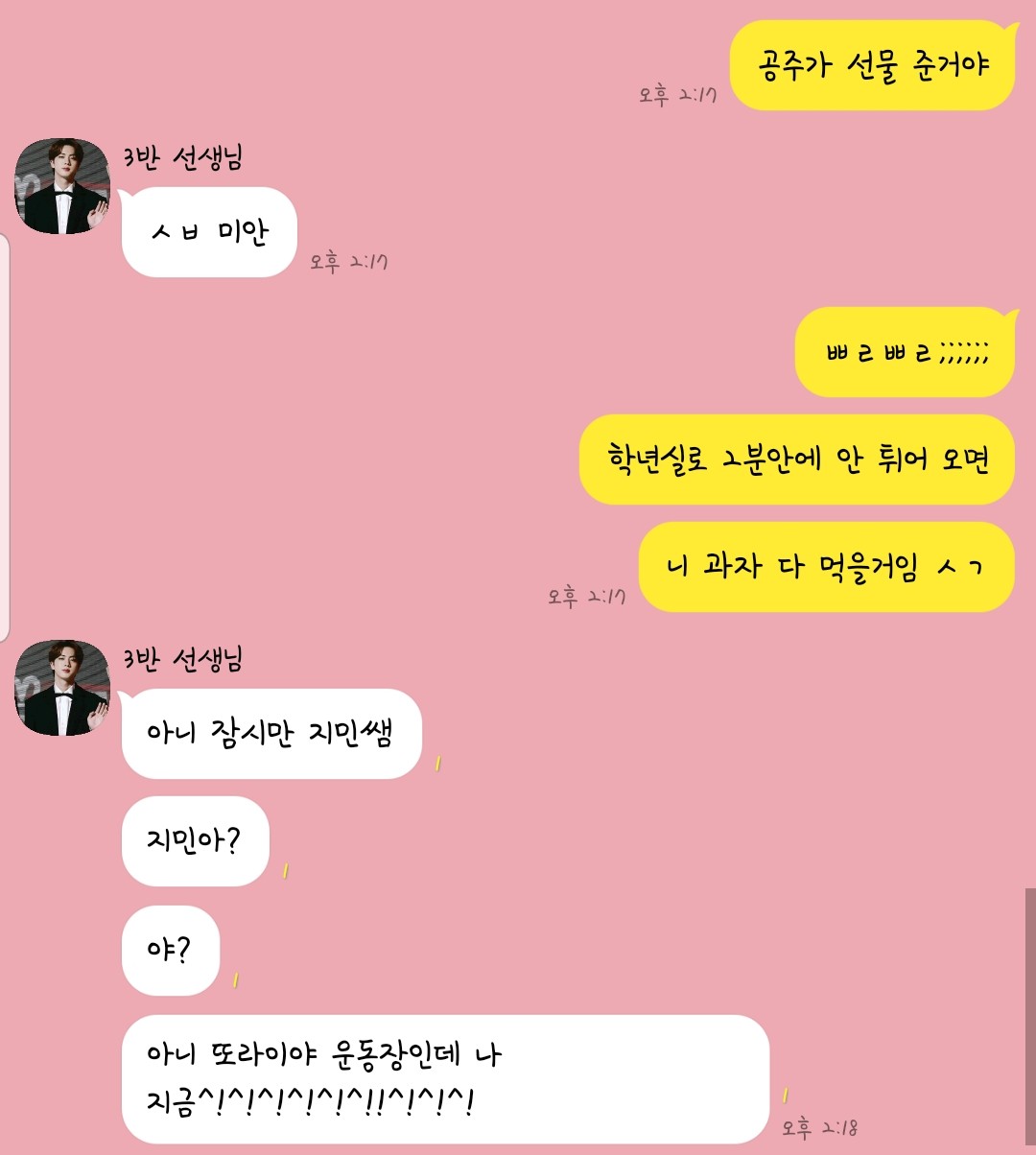Screen dimensions: 1036x1155
Task: Open 3반 선생님's profile picture beside ㅅㅂ 미안
Action: tap(62, 186)
